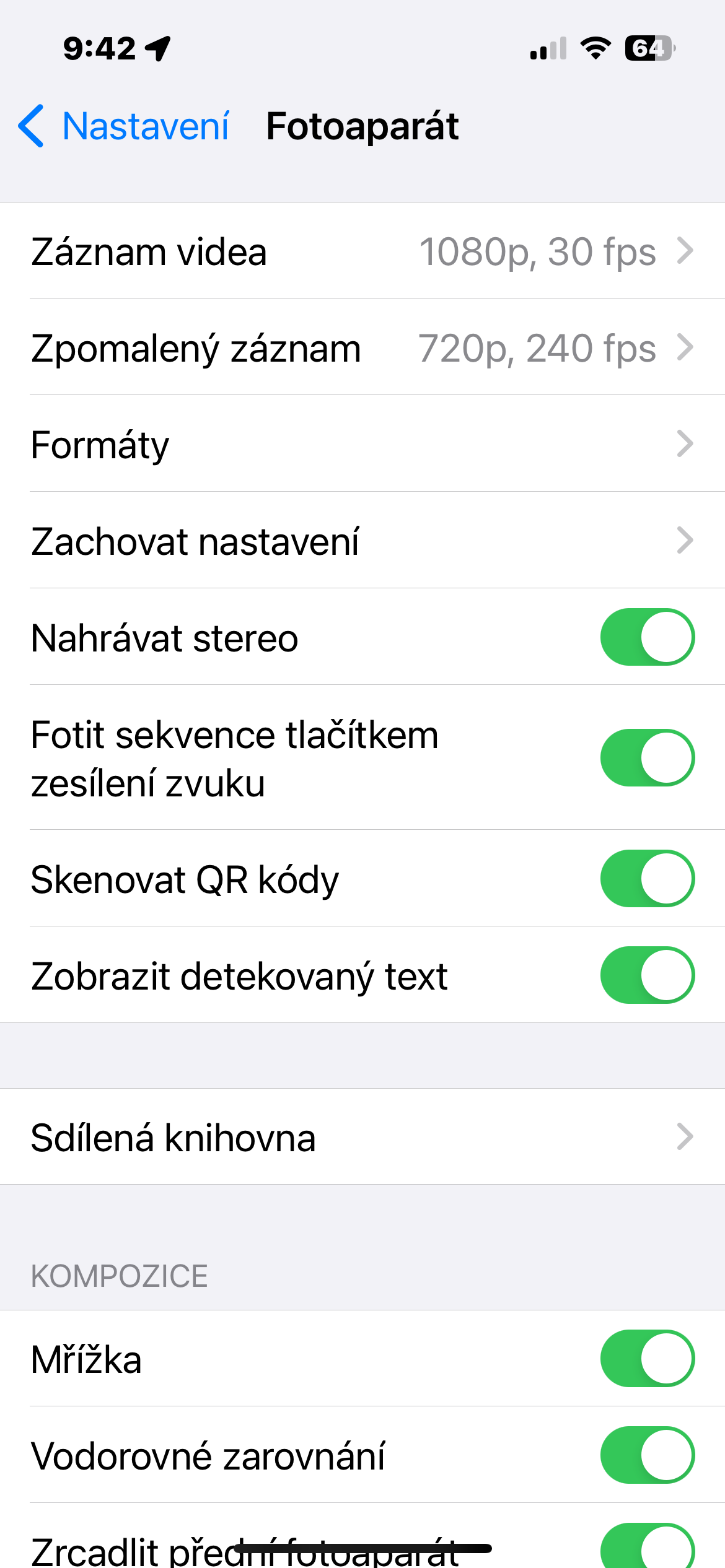Disable Fotit sekvence tlačítkem zesílení zvuku
725x1568 pixels.
tap(647, 757)
